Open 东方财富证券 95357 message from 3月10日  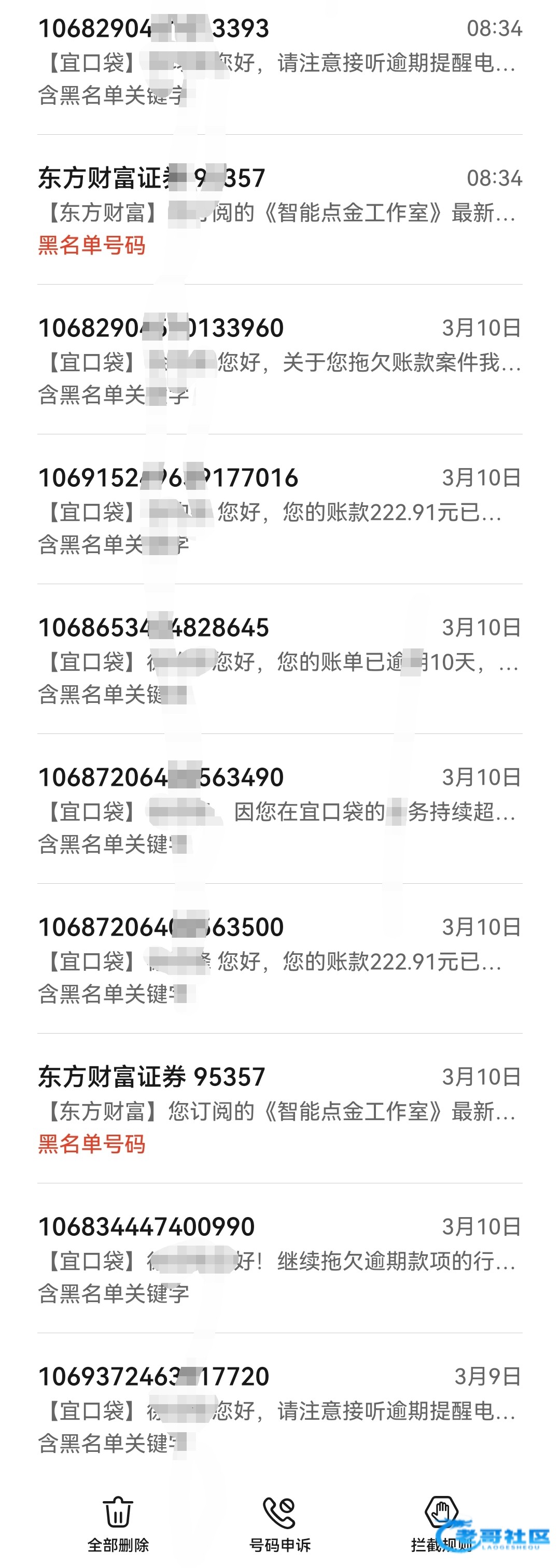280,1108
